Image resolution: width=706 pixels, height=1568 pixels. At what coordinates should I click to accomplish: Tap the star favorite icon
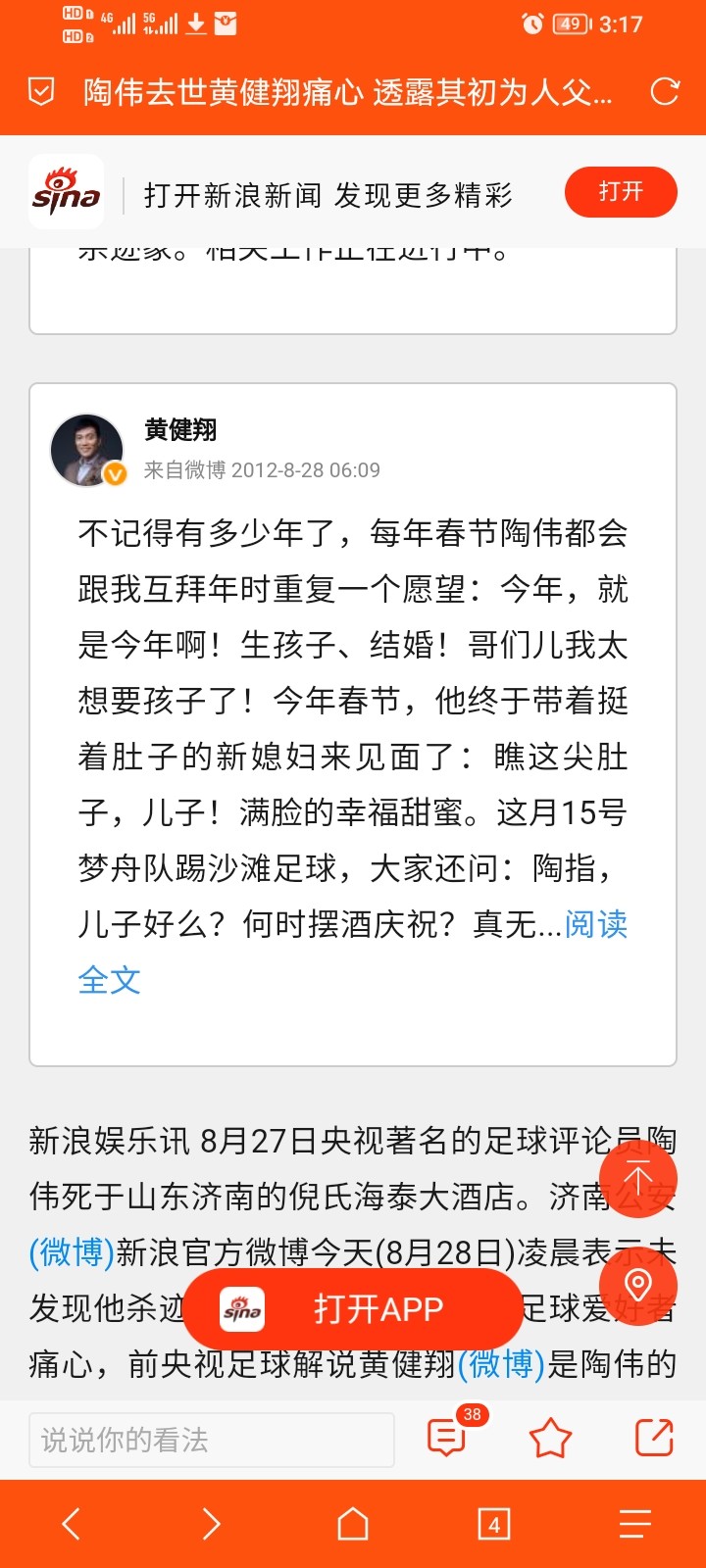click(549, 1438)
